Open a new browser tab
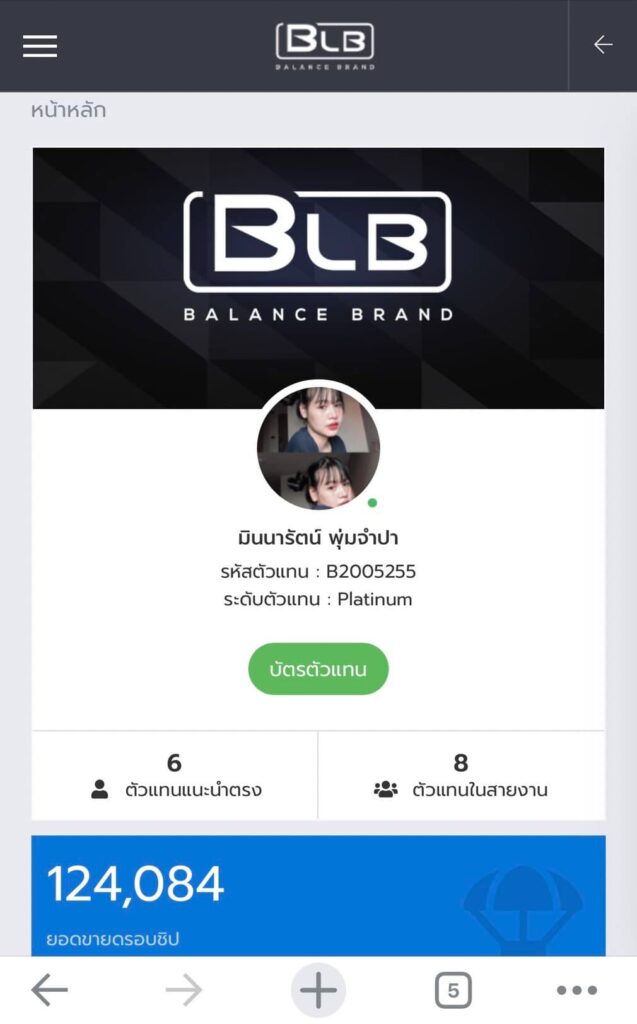This screenshot has width=637, height=1024. coord(318,990)
